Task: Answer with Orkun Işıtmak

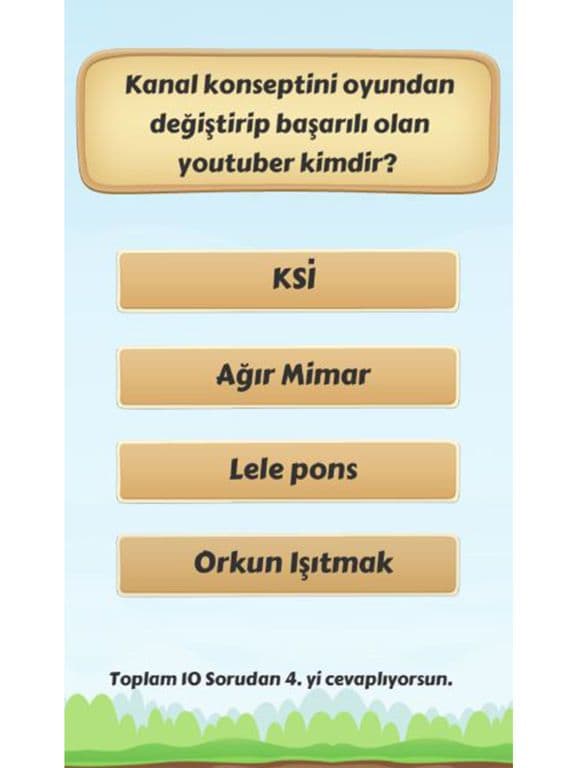Action: [x=288, y=565]
